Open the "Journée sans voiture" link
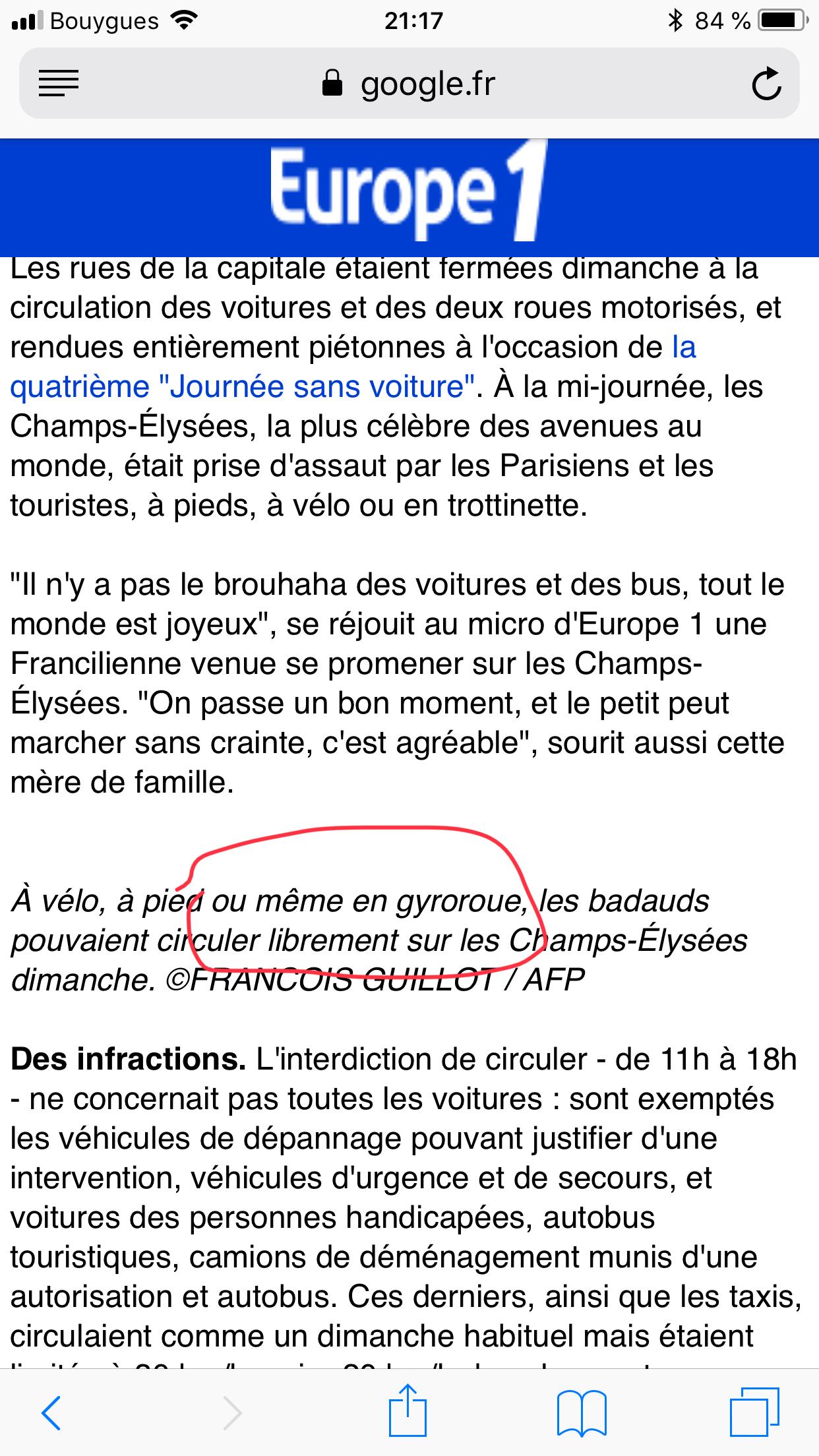Viewport: 819px width, 1456px height. (x=353, y=367)
